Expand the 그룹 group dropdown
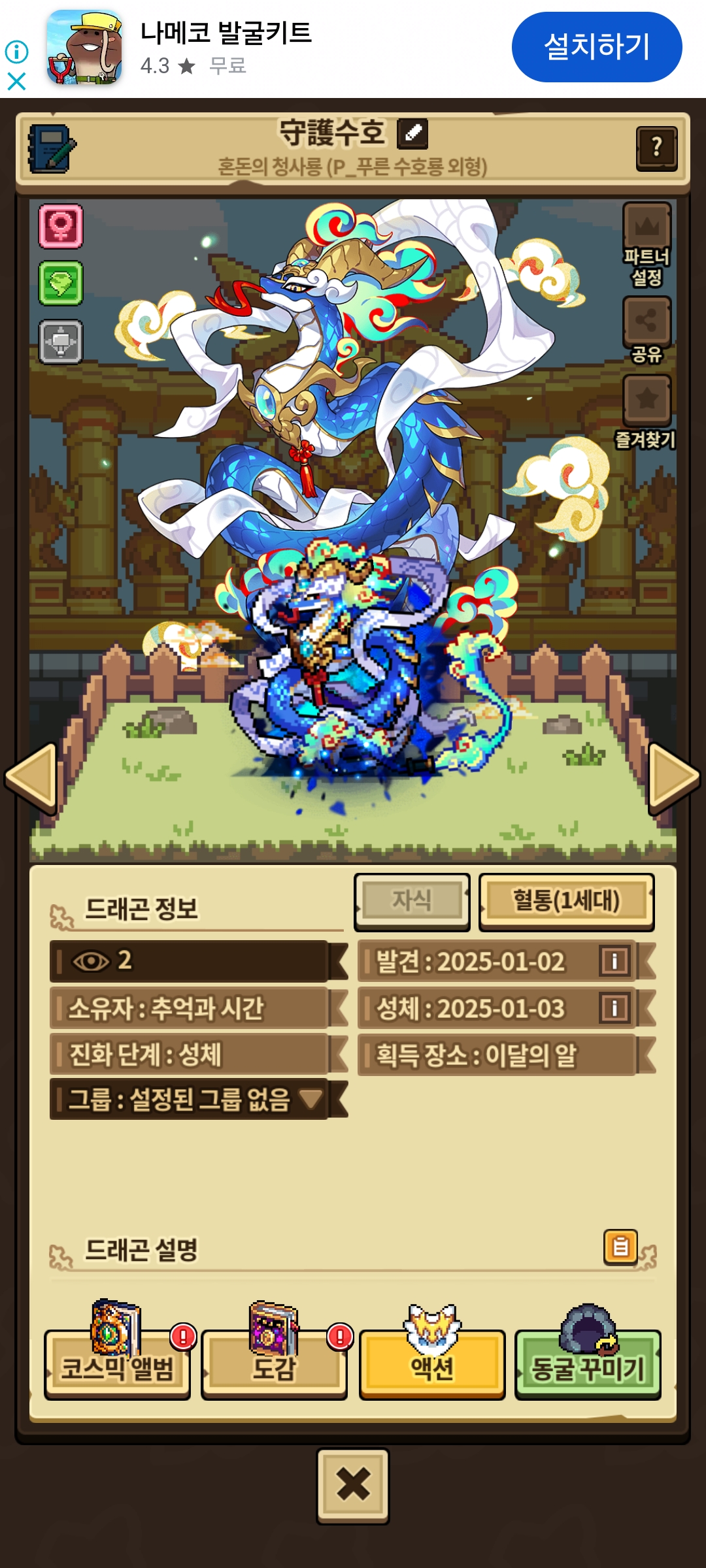This screenshot has width=706, height=1568. coord(311,1099)
